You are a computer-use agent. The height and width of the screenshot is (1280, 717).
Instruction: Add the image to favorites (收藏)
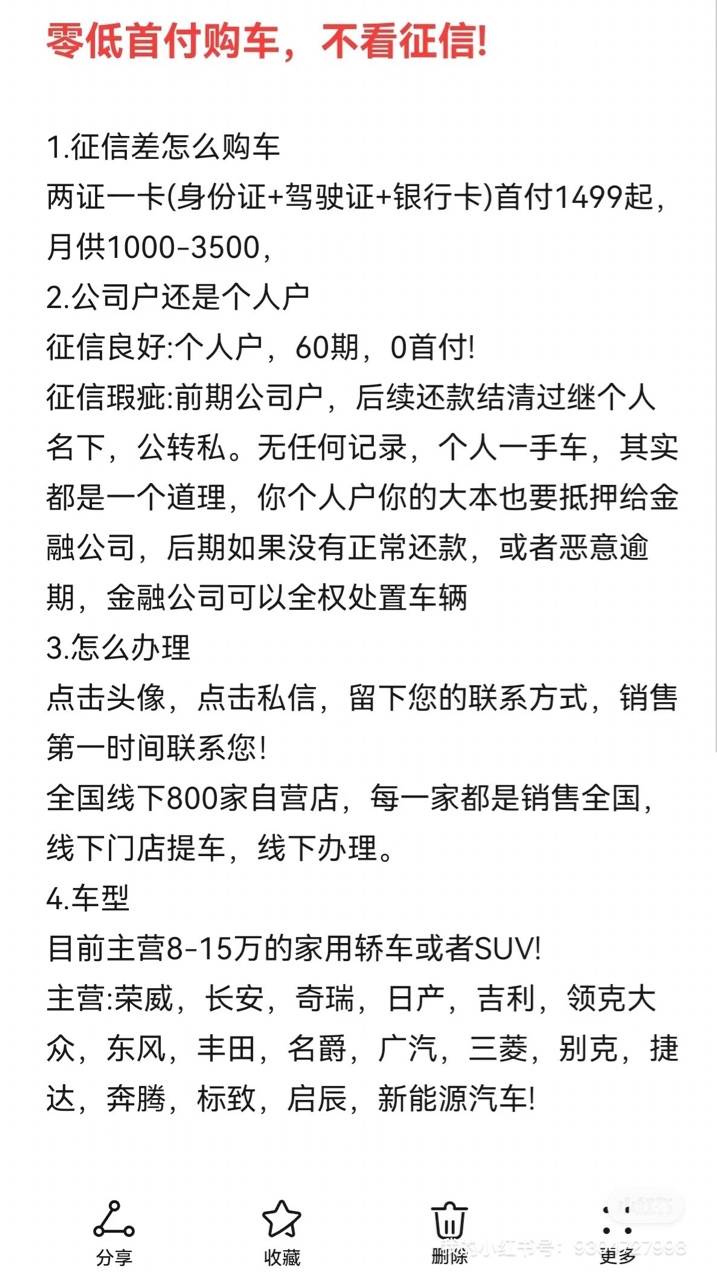pyautogui.click(x=281, y=1230)
